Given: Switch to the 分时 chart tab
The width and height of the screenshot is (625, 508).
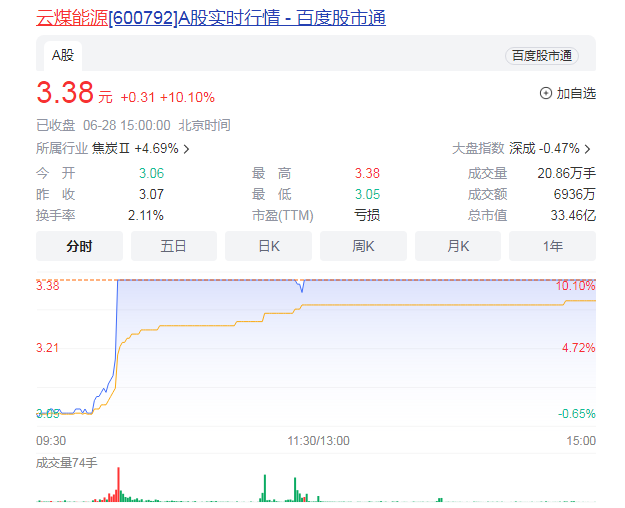Looking at the screenshot, I should tap(79, 246).
